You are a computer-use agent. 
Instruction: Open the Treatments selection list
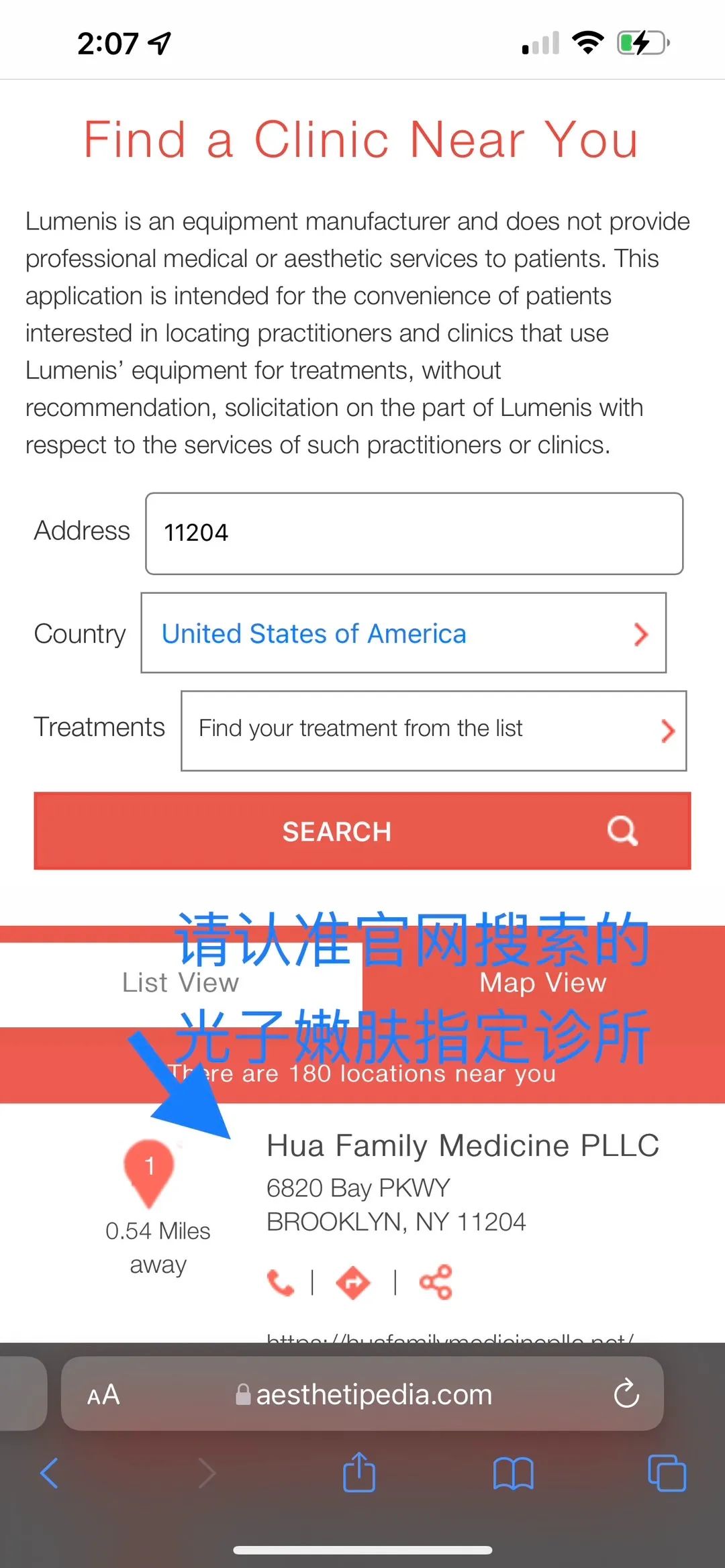[x=434, y=731]
